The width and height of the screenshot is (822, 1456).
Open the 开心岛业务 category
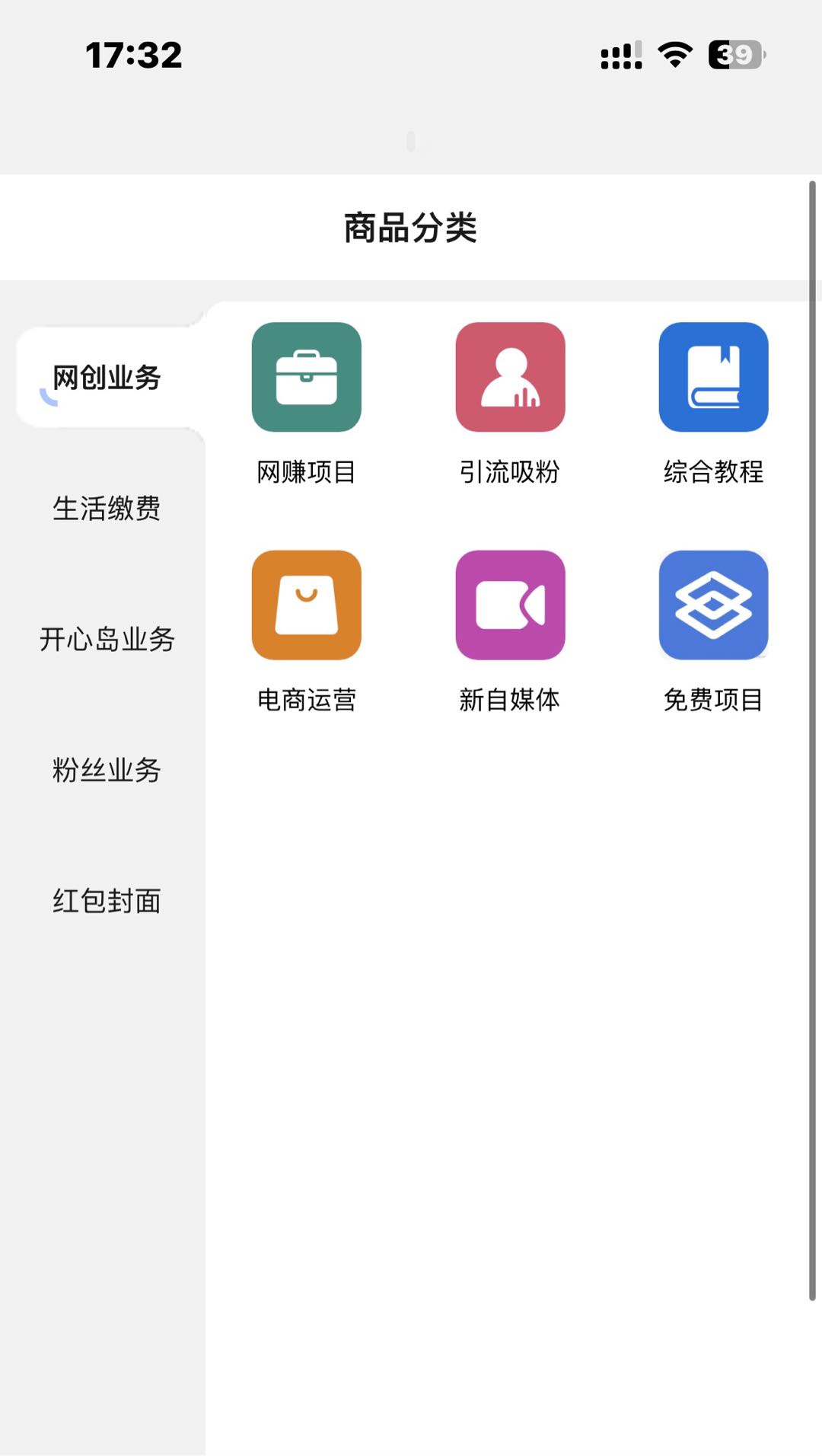tap(107, 640)
